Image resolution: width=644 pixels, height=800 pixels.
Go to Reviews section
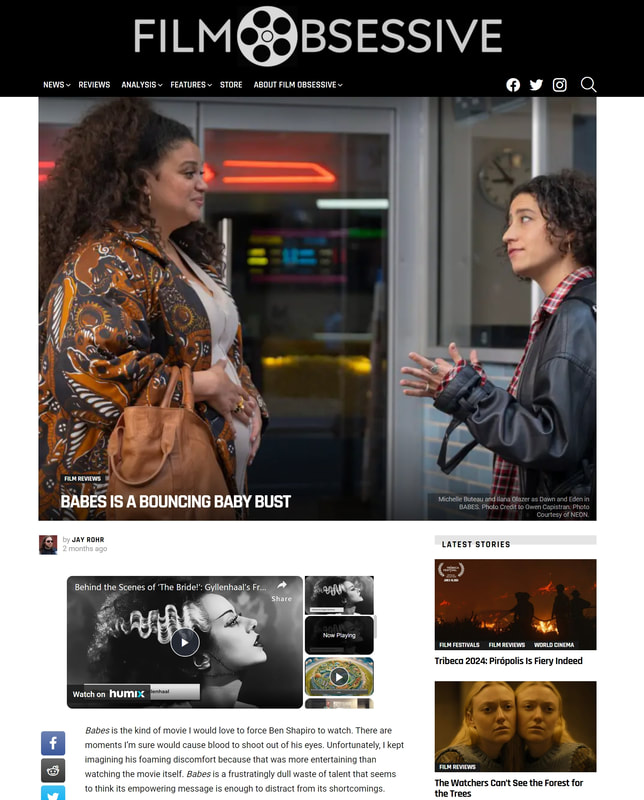(x=94, y=85)
